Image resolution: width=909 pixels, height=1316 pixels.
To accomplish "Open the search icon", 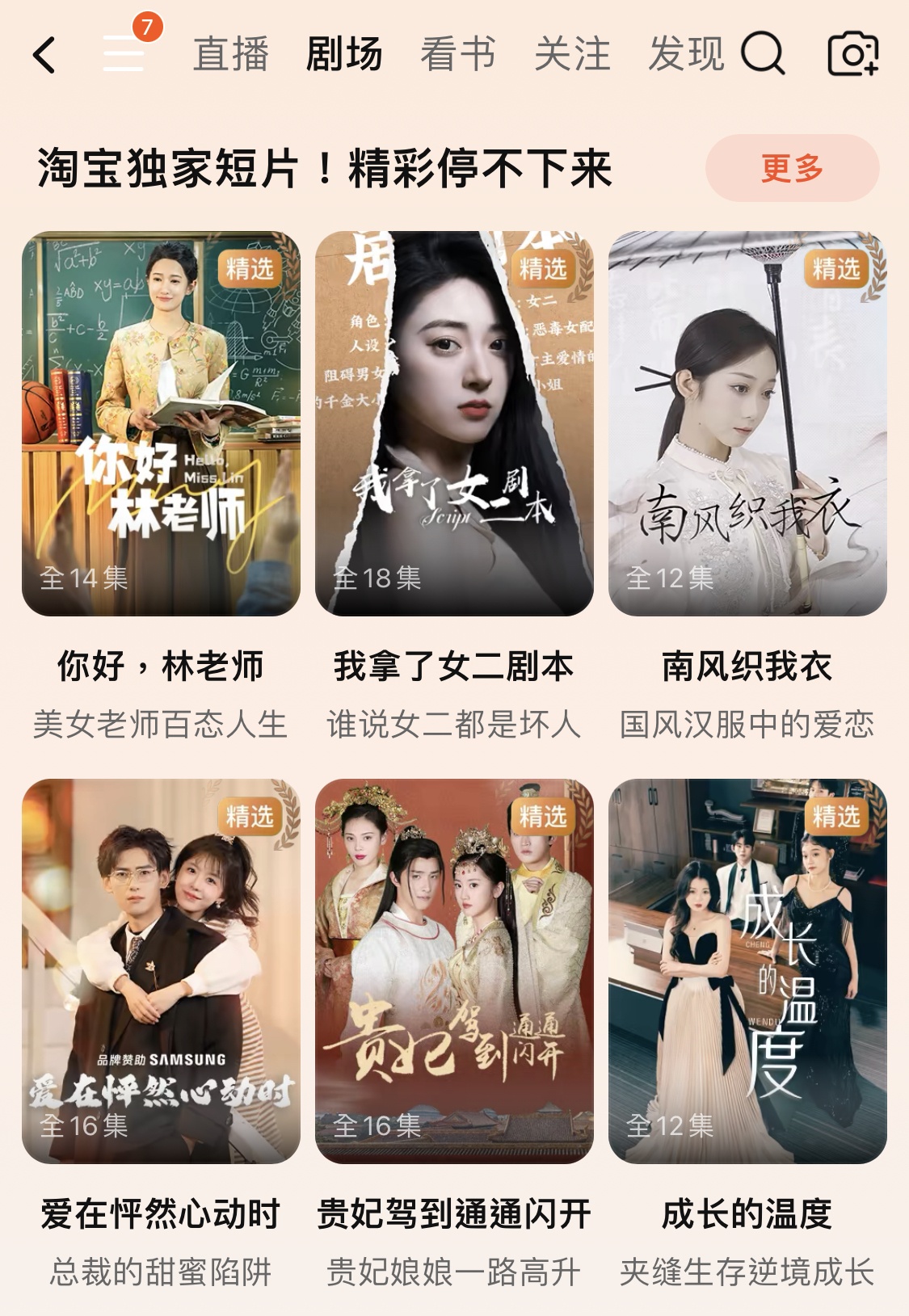I will [763, 54].
